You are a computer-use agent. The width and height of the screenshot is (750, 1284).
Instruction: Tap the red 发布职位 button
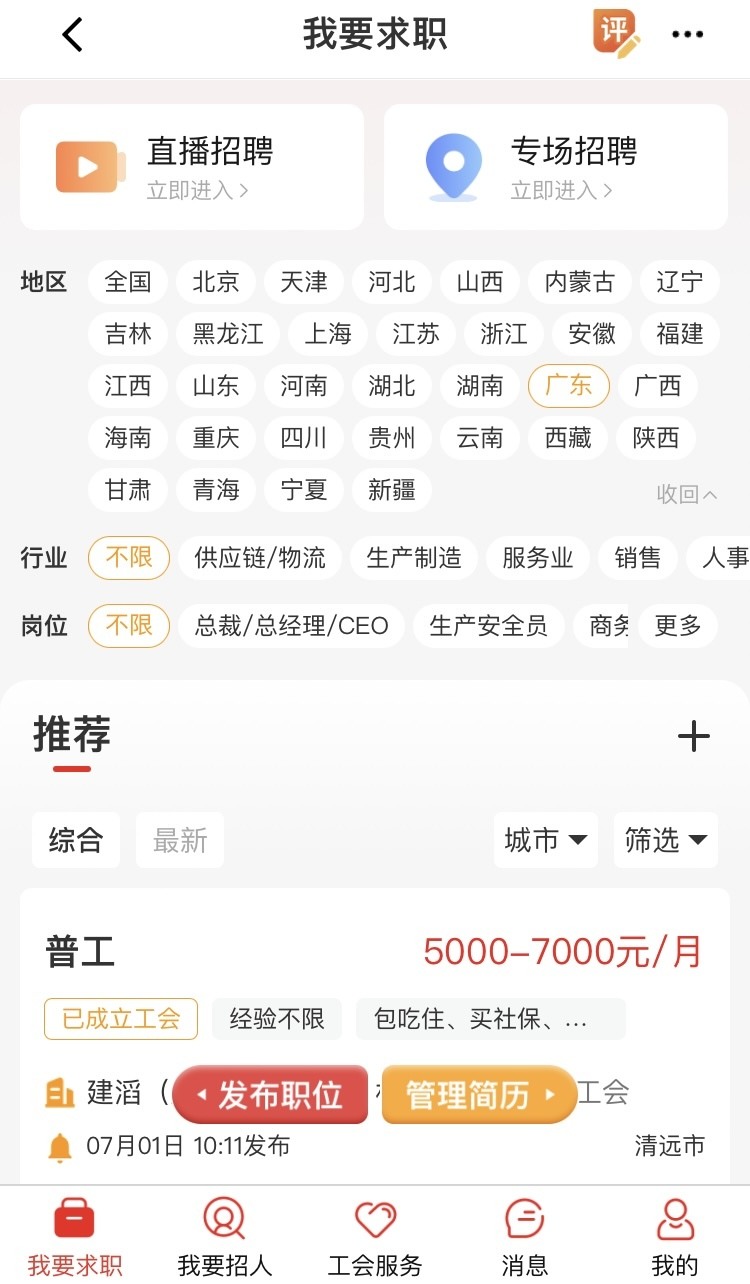point(270,1095)
